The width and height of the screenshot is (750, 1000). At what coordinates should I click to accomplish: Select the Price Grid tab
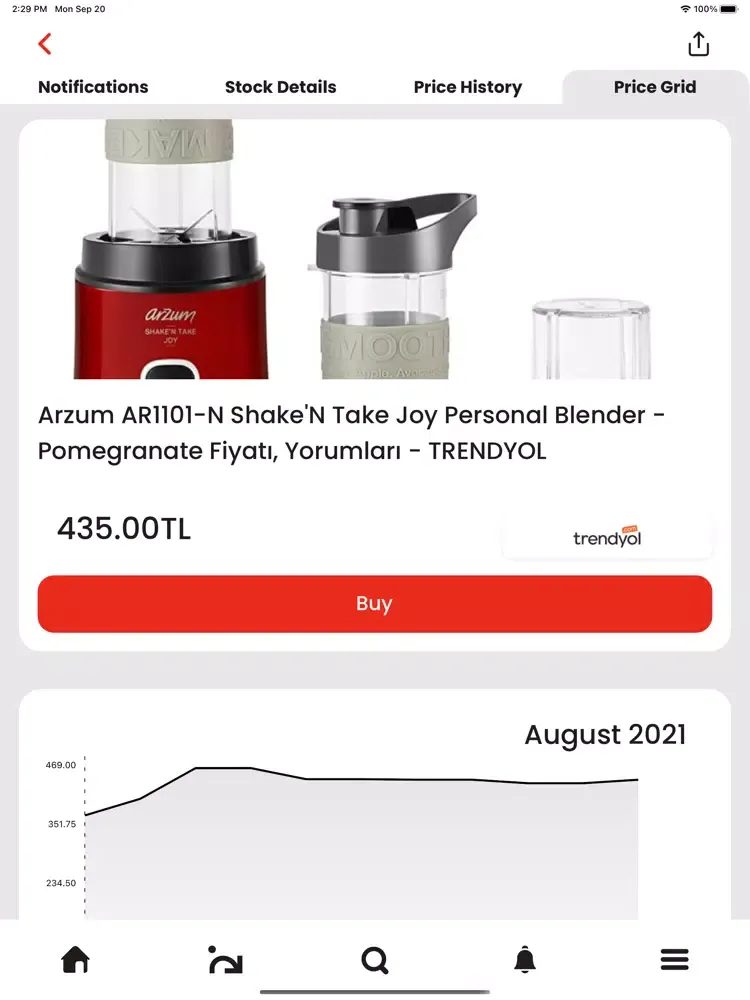pos(655,87)
